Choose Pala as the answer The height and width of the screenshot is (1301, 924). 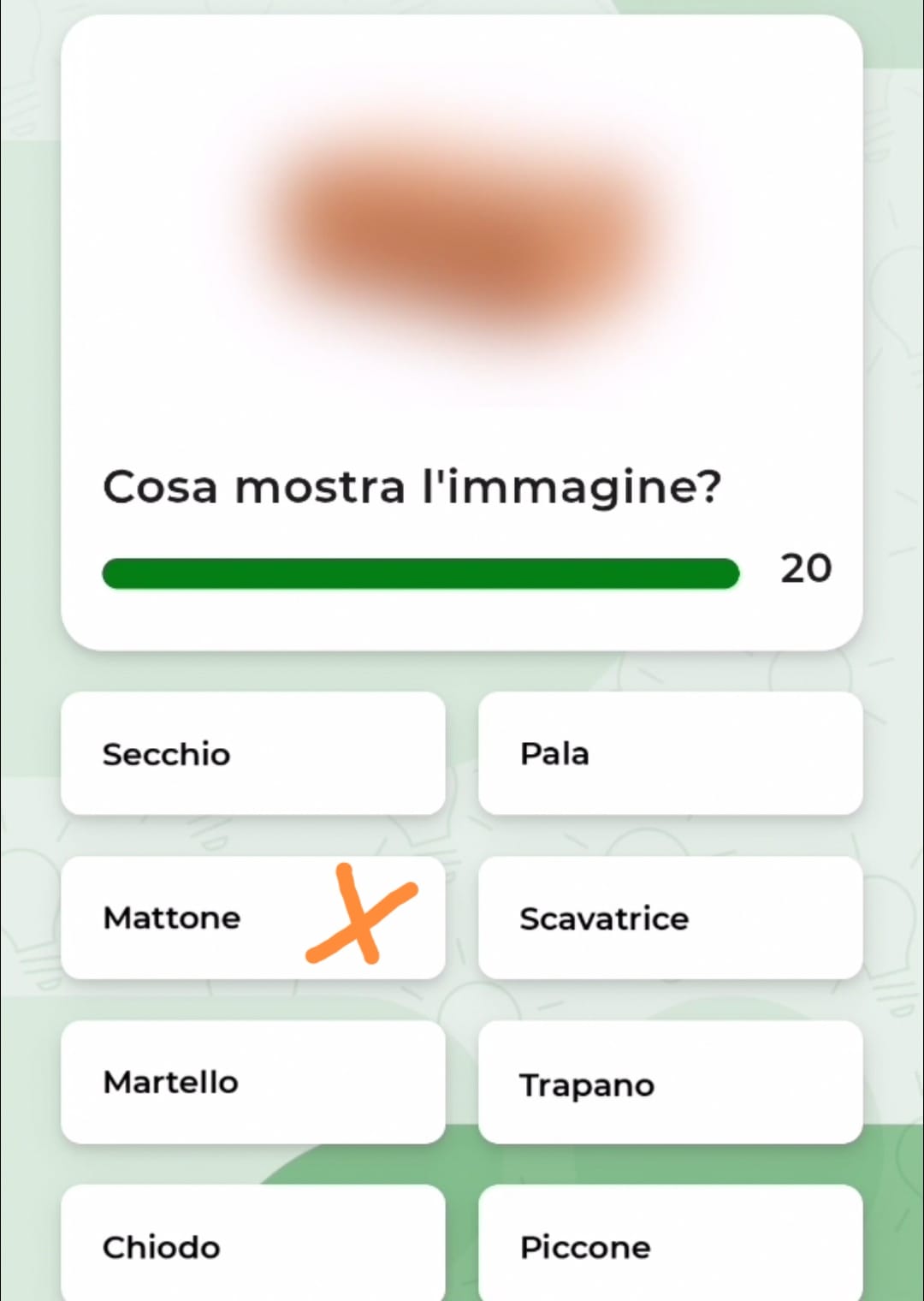point(670,753)
